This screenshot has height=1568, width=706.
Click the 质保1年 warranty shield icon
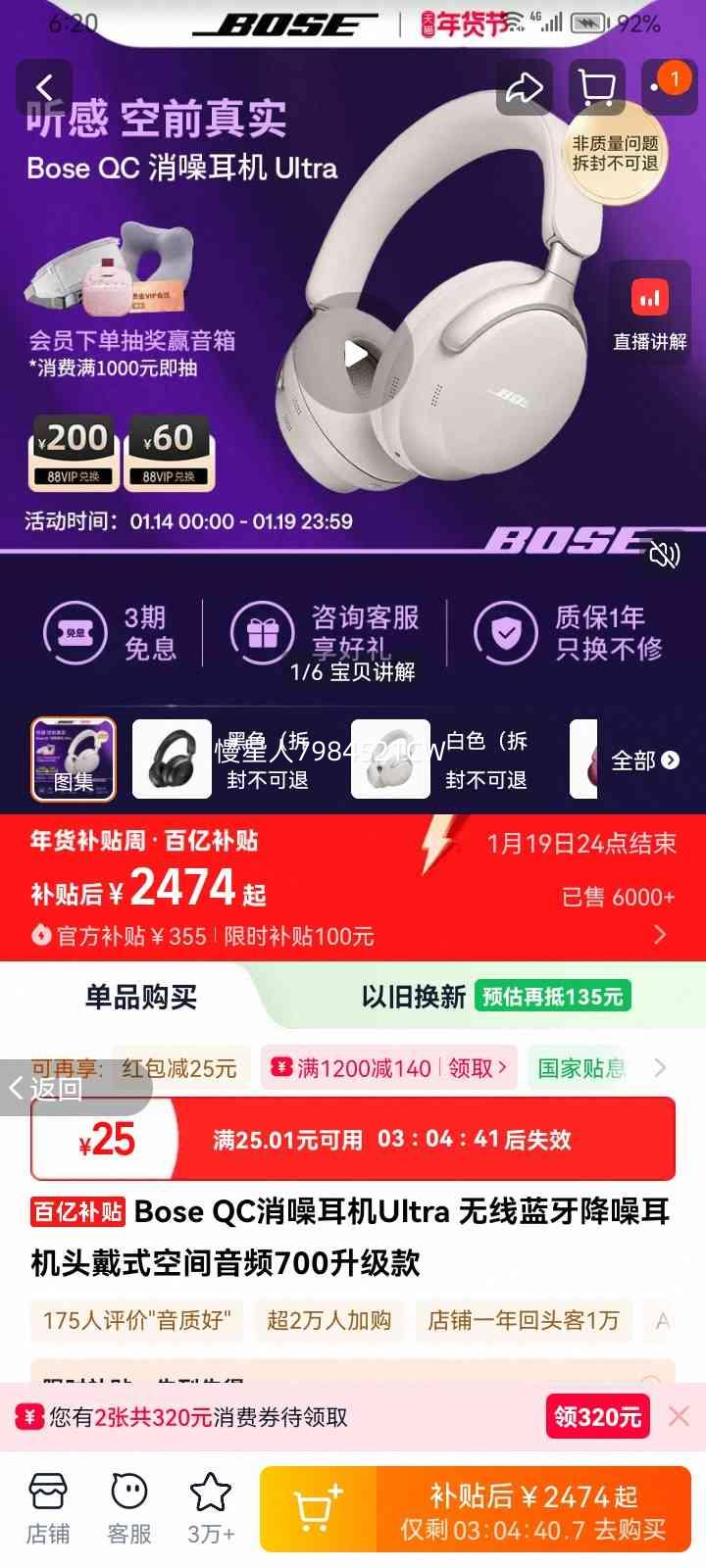tap(503, 632)
